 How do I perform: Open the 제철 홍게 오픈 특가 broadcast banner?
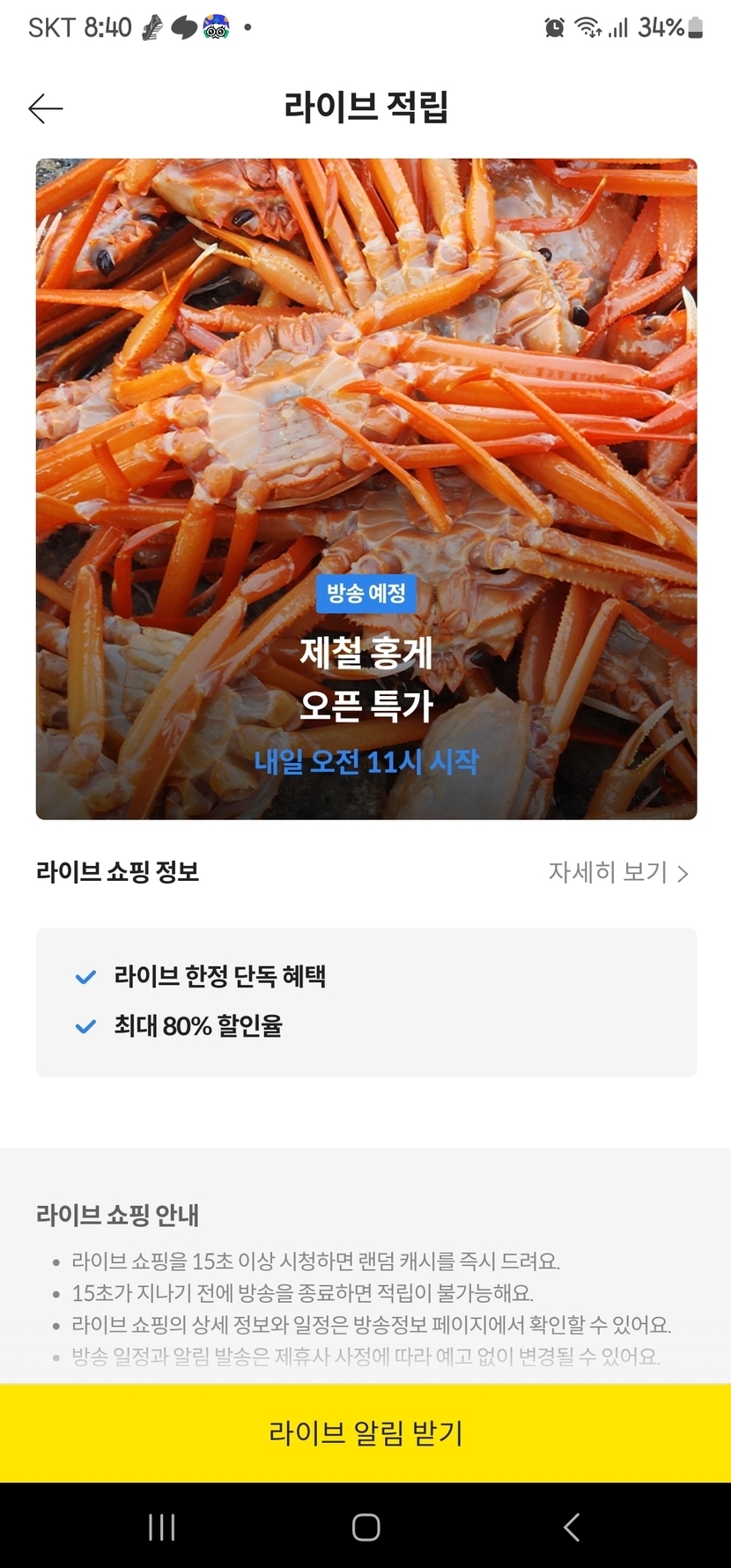[365, 489]
